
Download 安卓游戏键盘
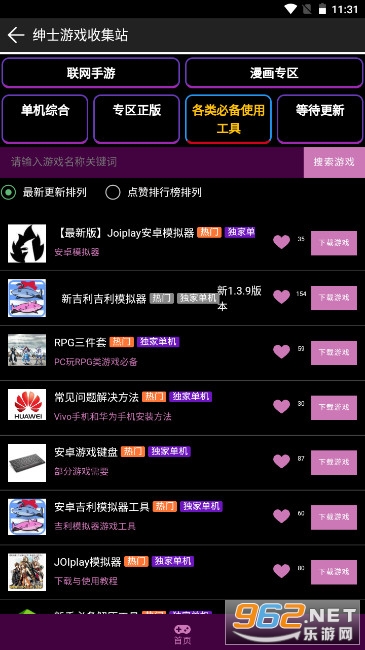pos(334,462)
